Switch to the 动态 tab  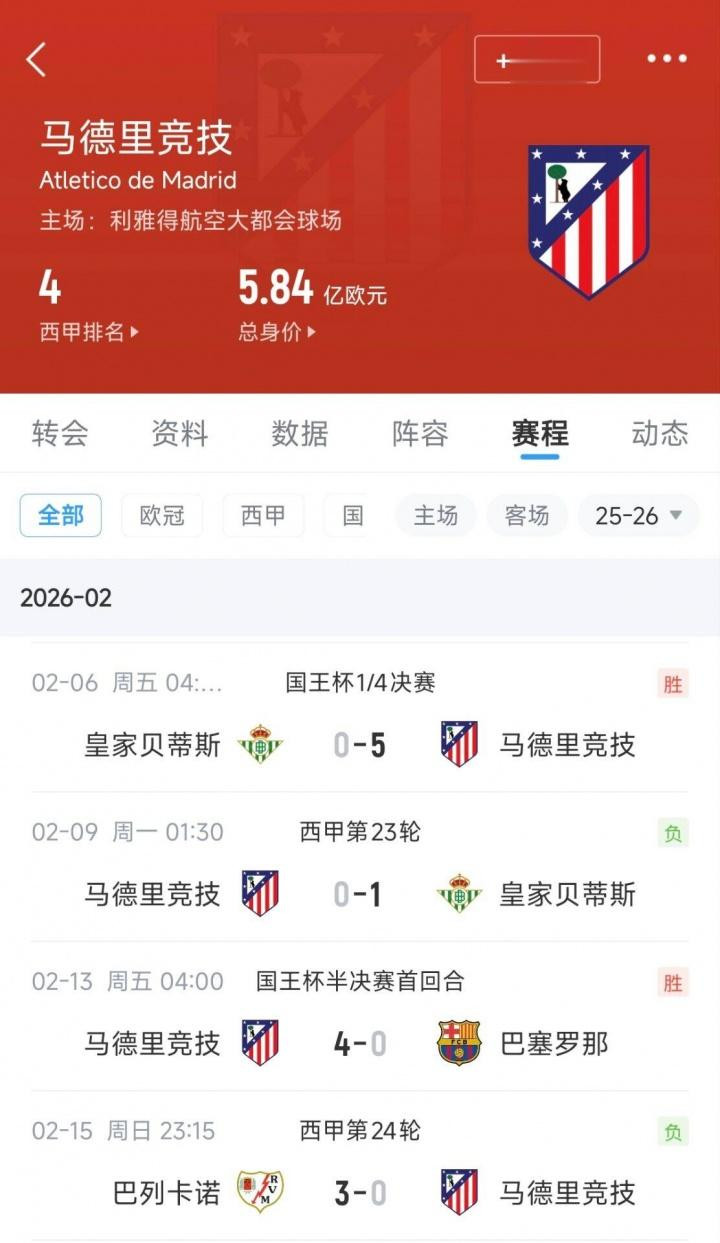tap(660, 433)
